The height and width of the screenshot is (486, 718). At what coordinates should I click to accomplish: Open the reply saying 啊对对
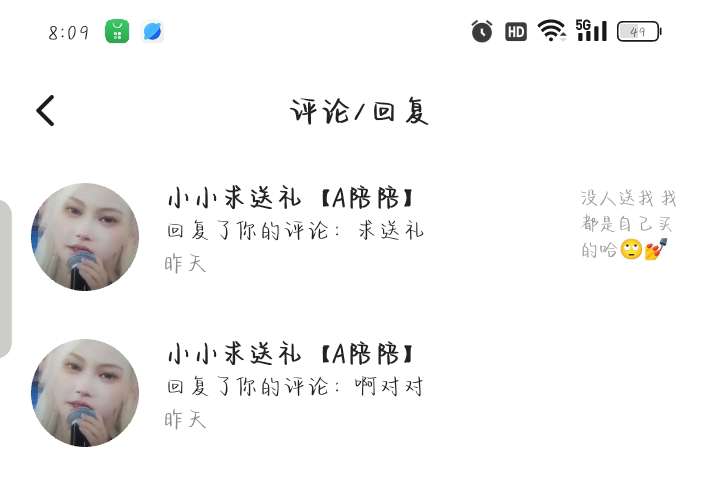[x=295, y=387]
